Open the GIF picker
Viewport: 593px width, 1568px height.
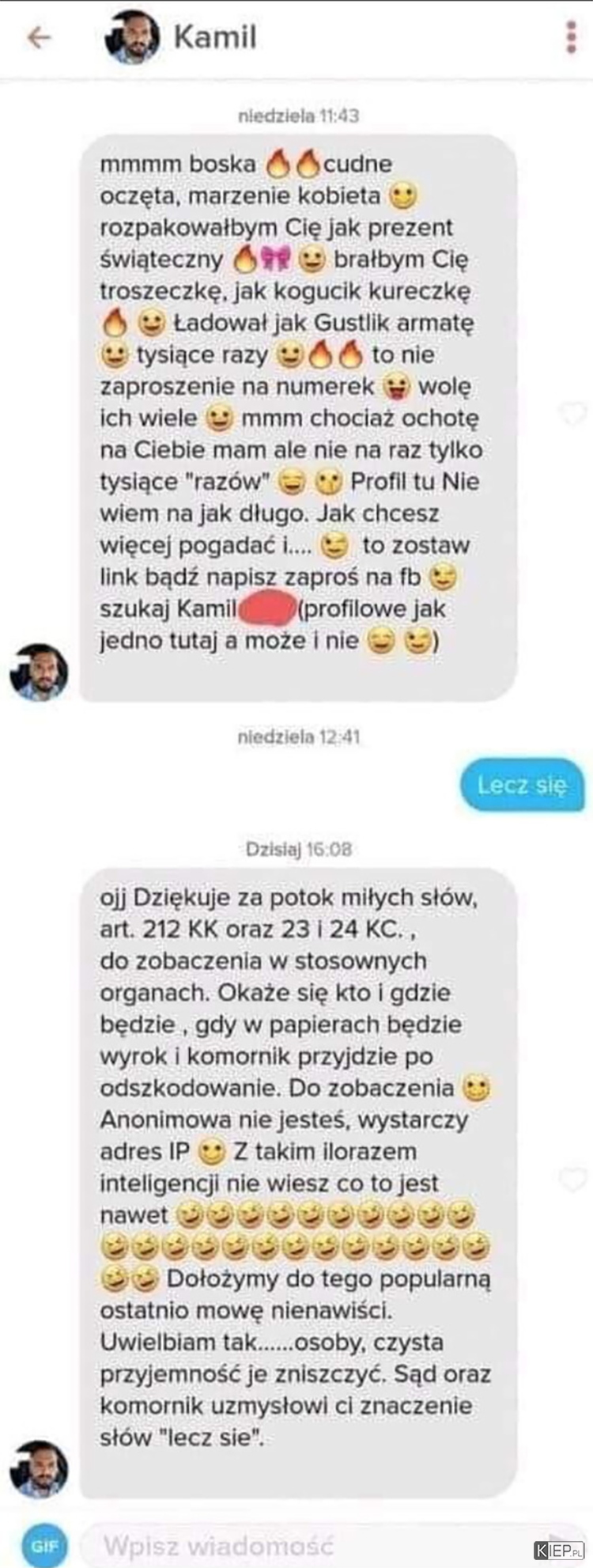pos(45,1545)
